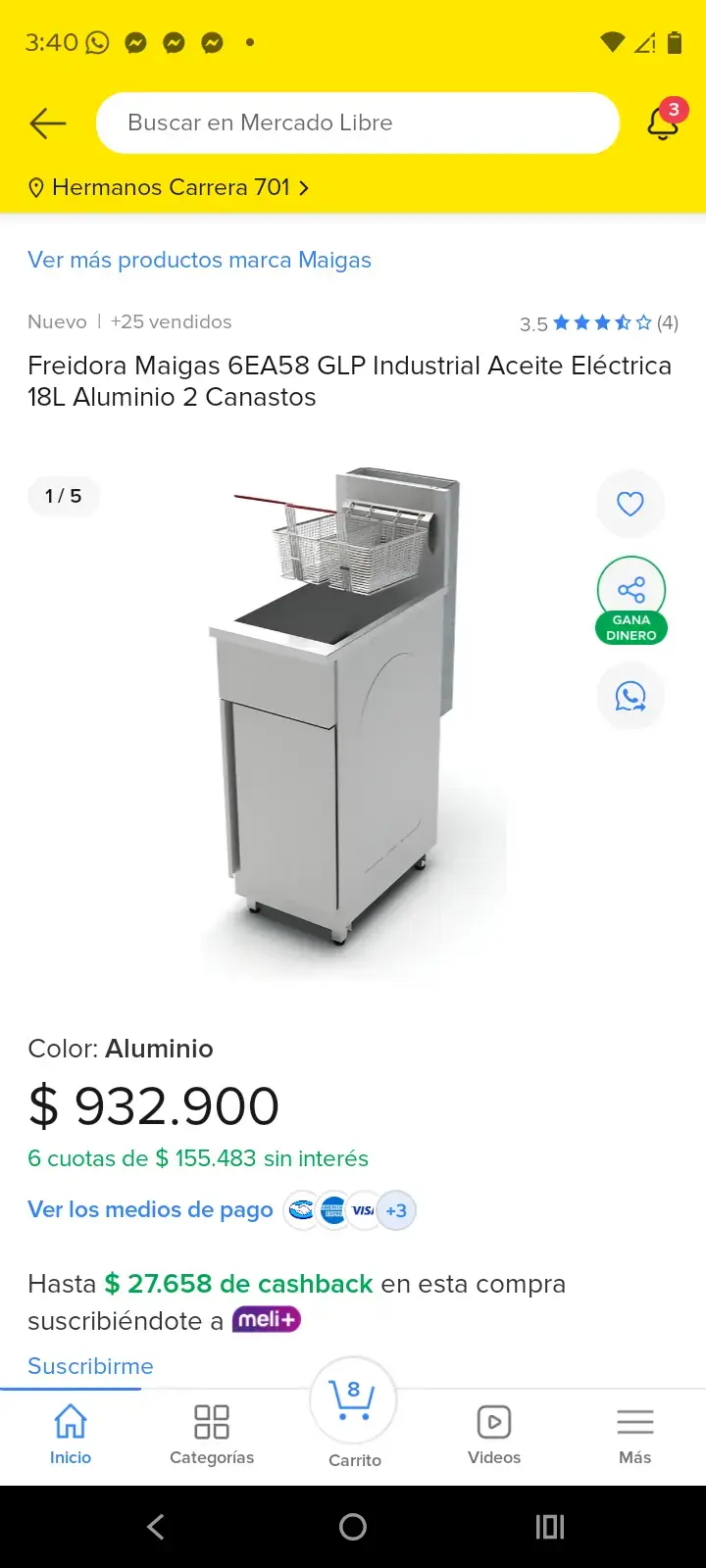Share the product via Gana Dinero button
This screenshot has width=706, height=1568.
631,600
